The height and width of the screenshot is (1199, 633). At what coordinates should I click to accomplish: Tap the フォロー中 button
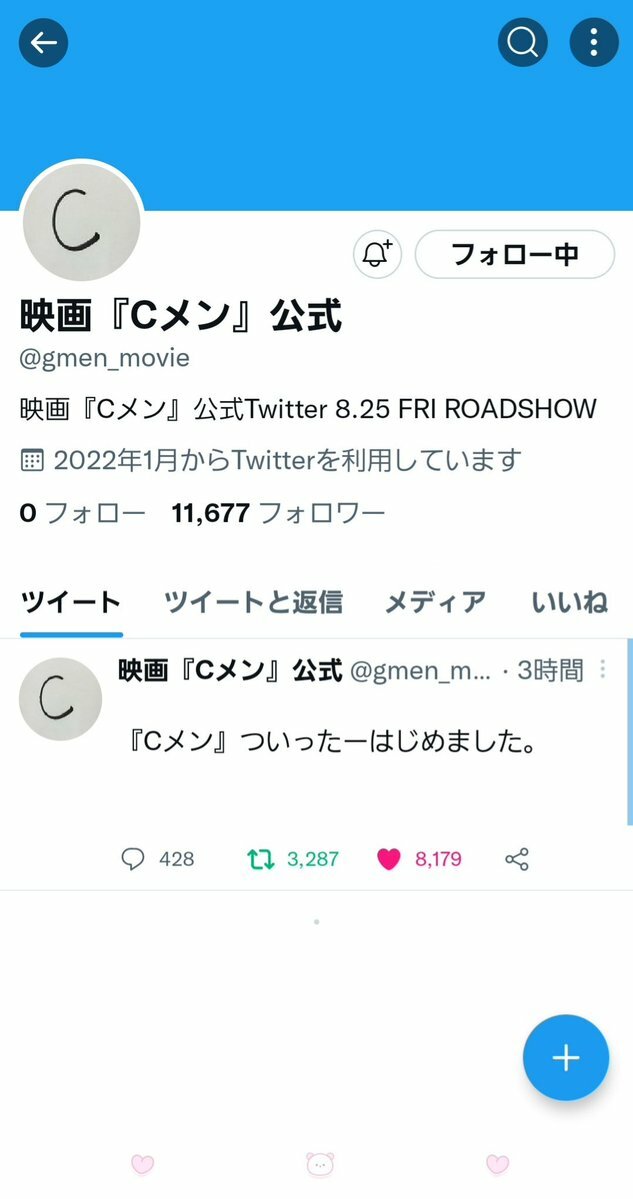[x=514, y=254]
